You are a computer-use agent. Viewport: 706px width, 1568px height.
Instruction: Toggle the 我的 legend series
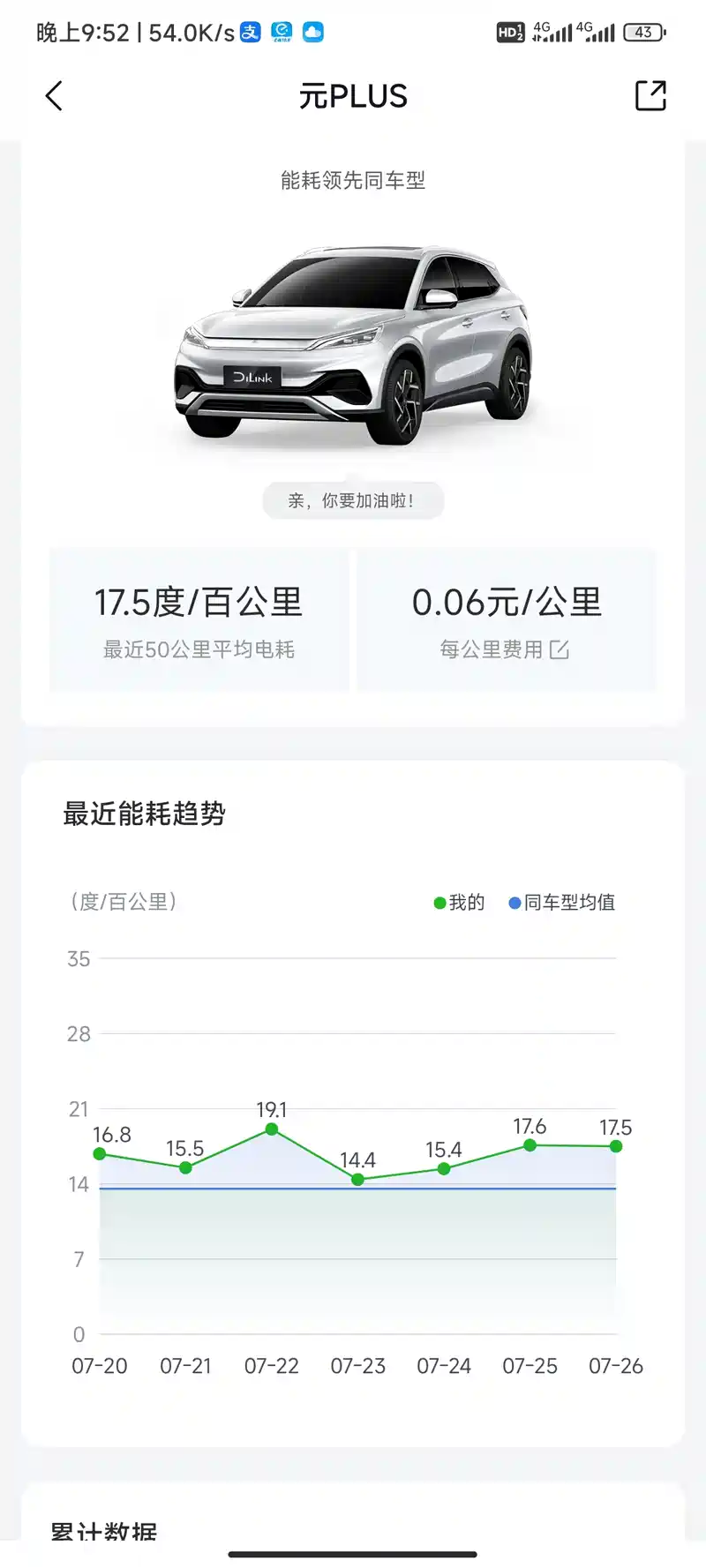pyautogui.click(x=460, y=903)
